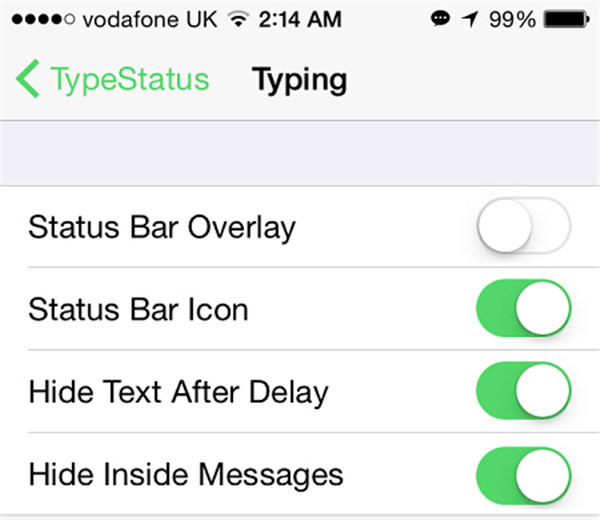The height and width of the screenshot is (520, 600).
Task: Turn off Status Bar Icon
Action: pyautogui.click(x=523, y=309)
